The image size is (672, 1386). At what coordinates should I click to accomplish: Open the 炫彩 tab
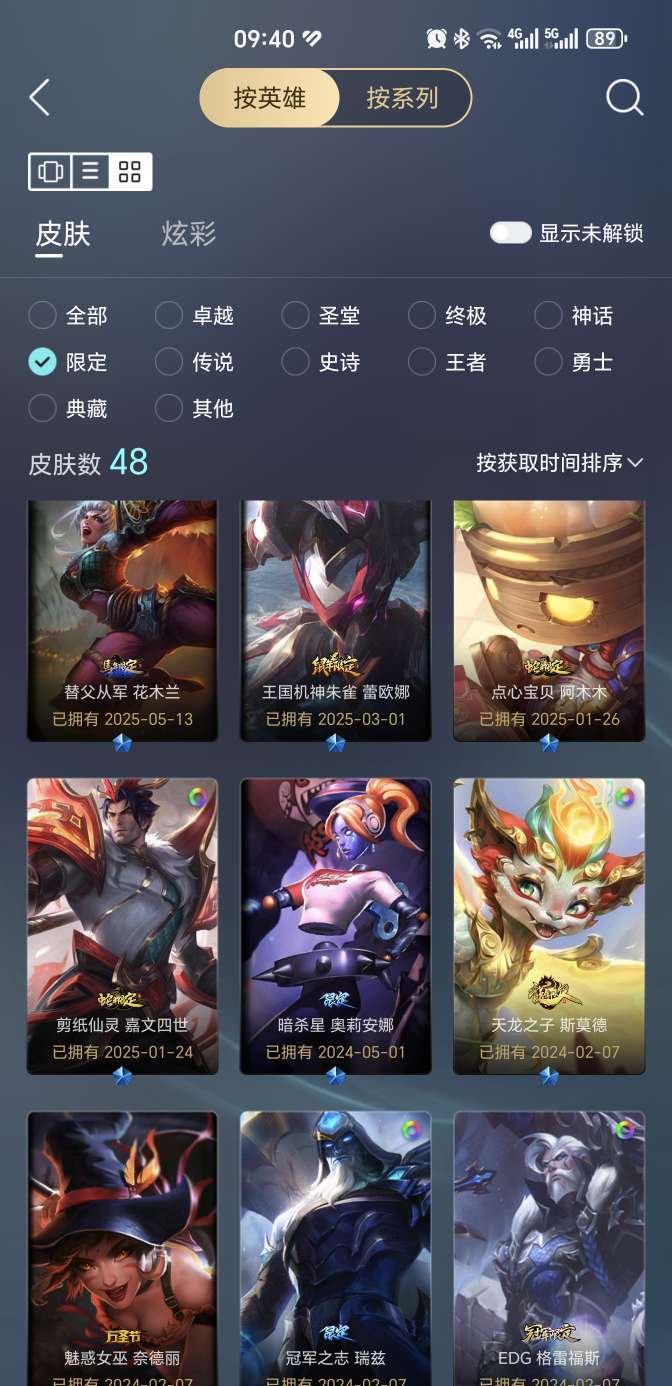(x=189, y=234)
